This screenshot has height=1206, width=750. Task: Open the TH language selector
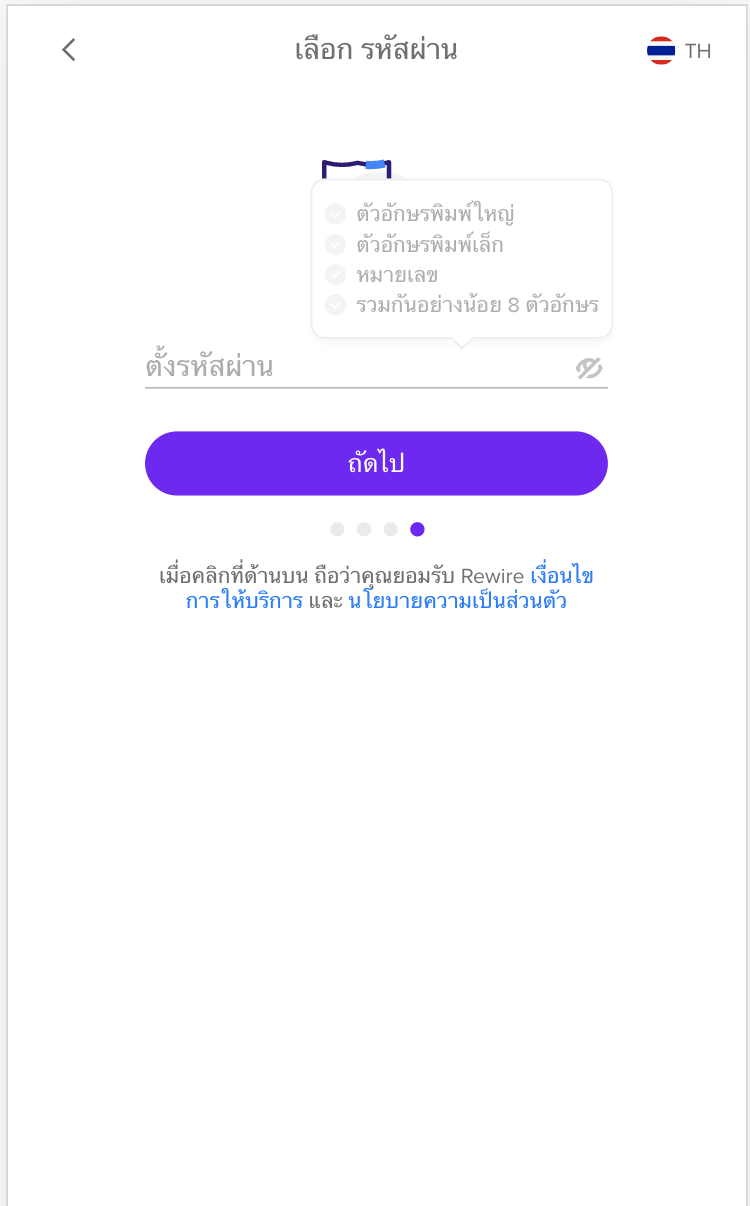[679, 51]
